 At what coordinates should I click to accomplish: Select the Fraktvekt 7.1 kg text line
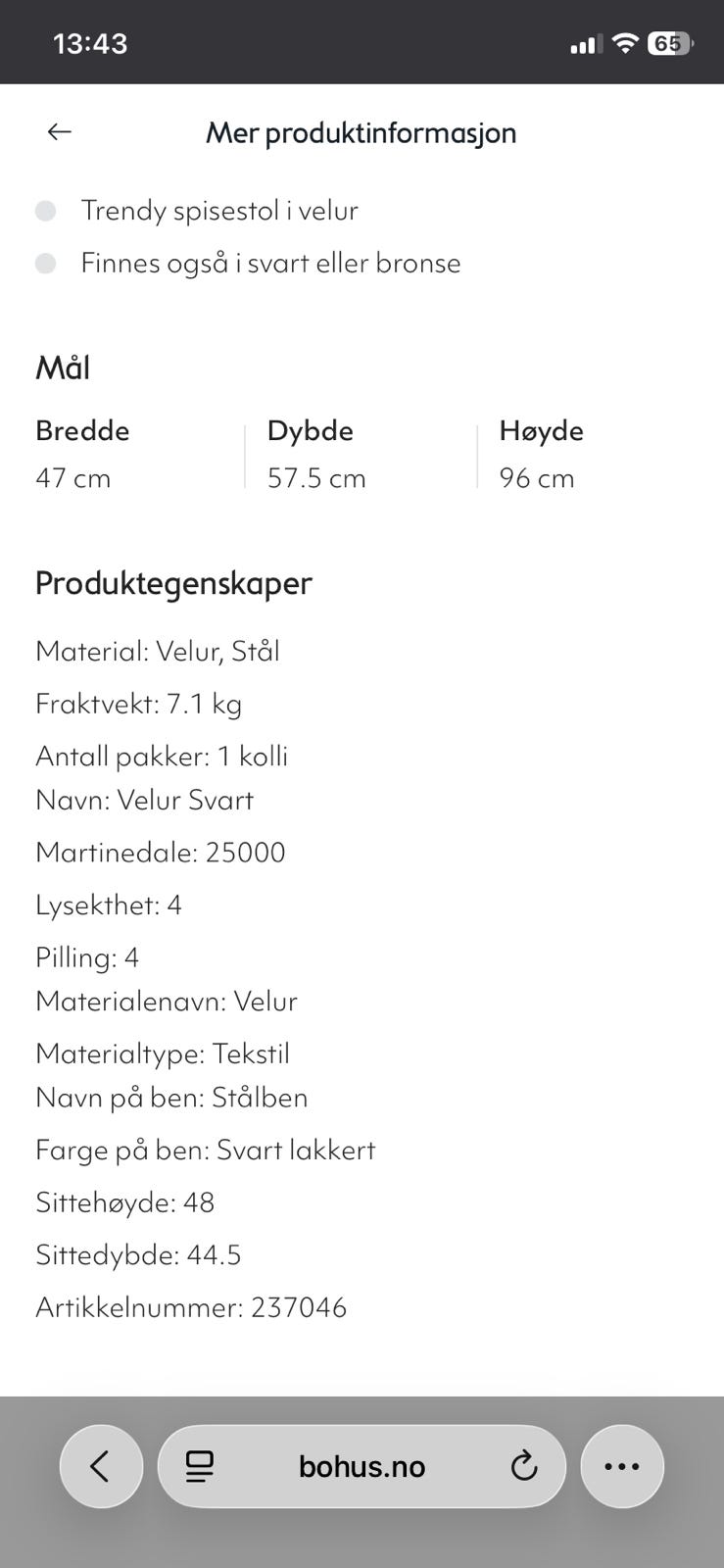coord(140,703)
